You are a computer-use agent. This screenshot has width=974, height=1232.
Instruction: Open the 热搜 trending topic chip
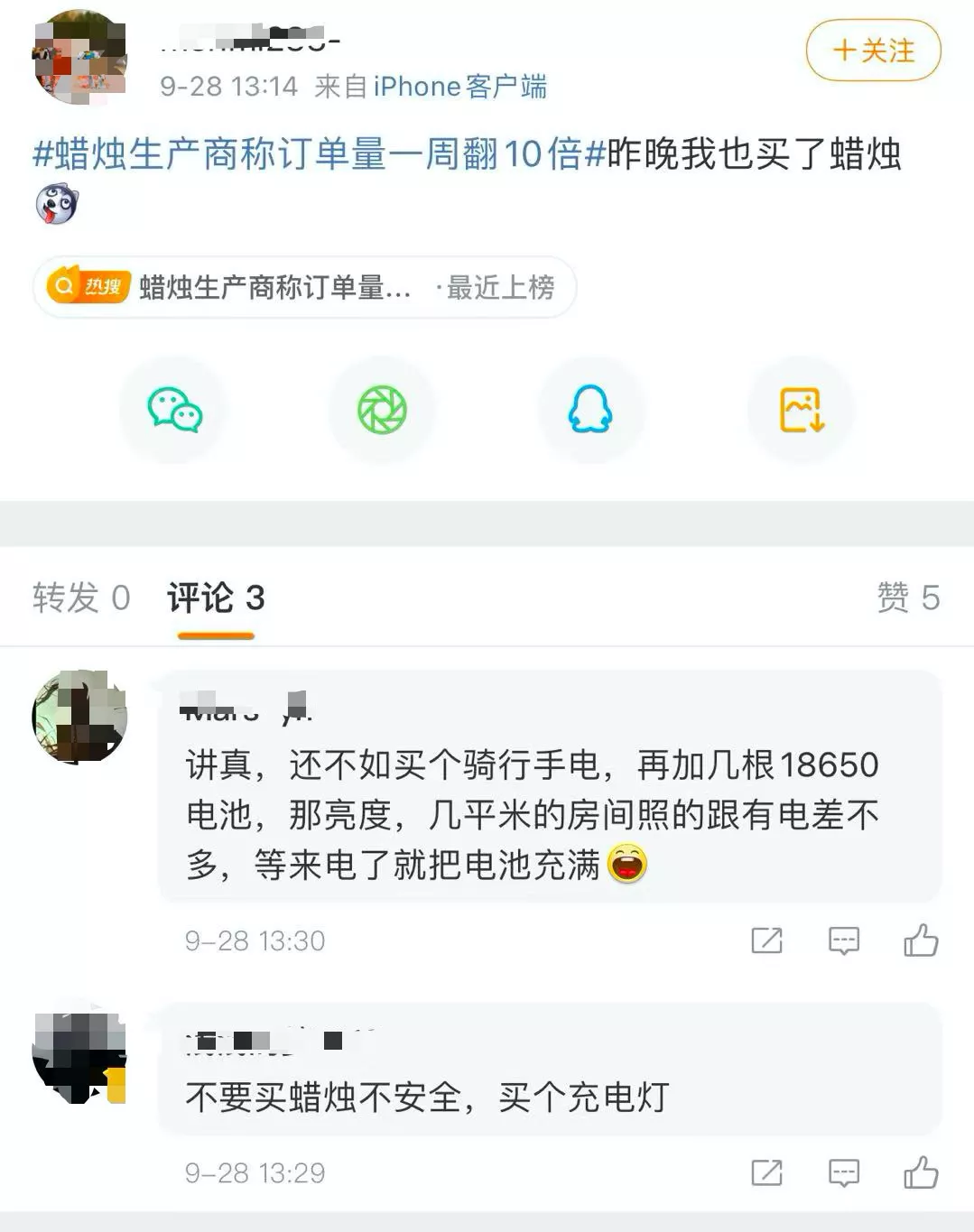pos(303,288)
